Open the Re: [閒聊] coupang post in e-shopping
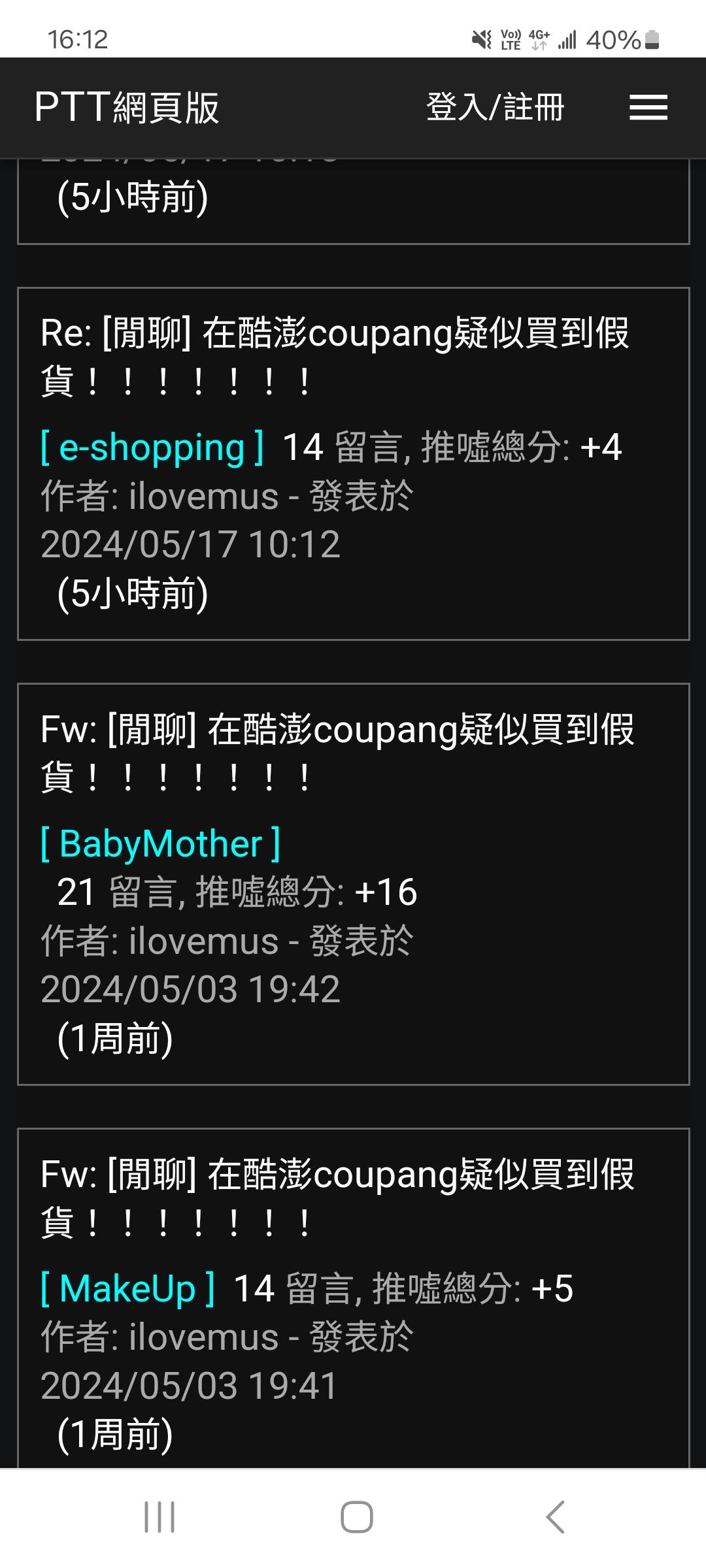This screenshot has width=706, height=1568. coord(334,357)
